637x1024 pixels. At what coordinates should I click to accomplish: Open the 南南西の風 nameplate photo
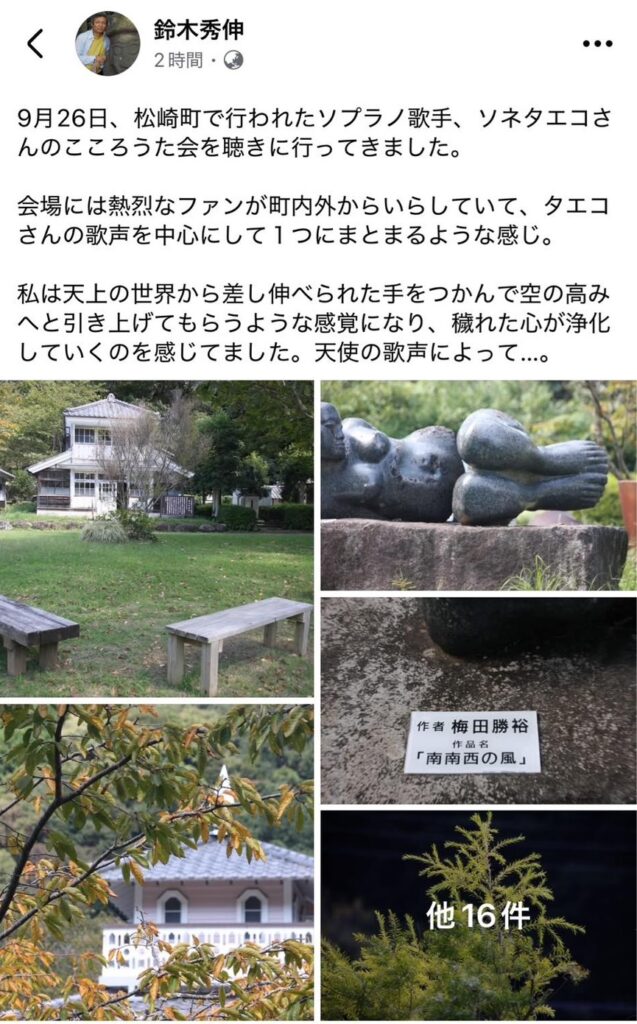click(x=478, y=700)
